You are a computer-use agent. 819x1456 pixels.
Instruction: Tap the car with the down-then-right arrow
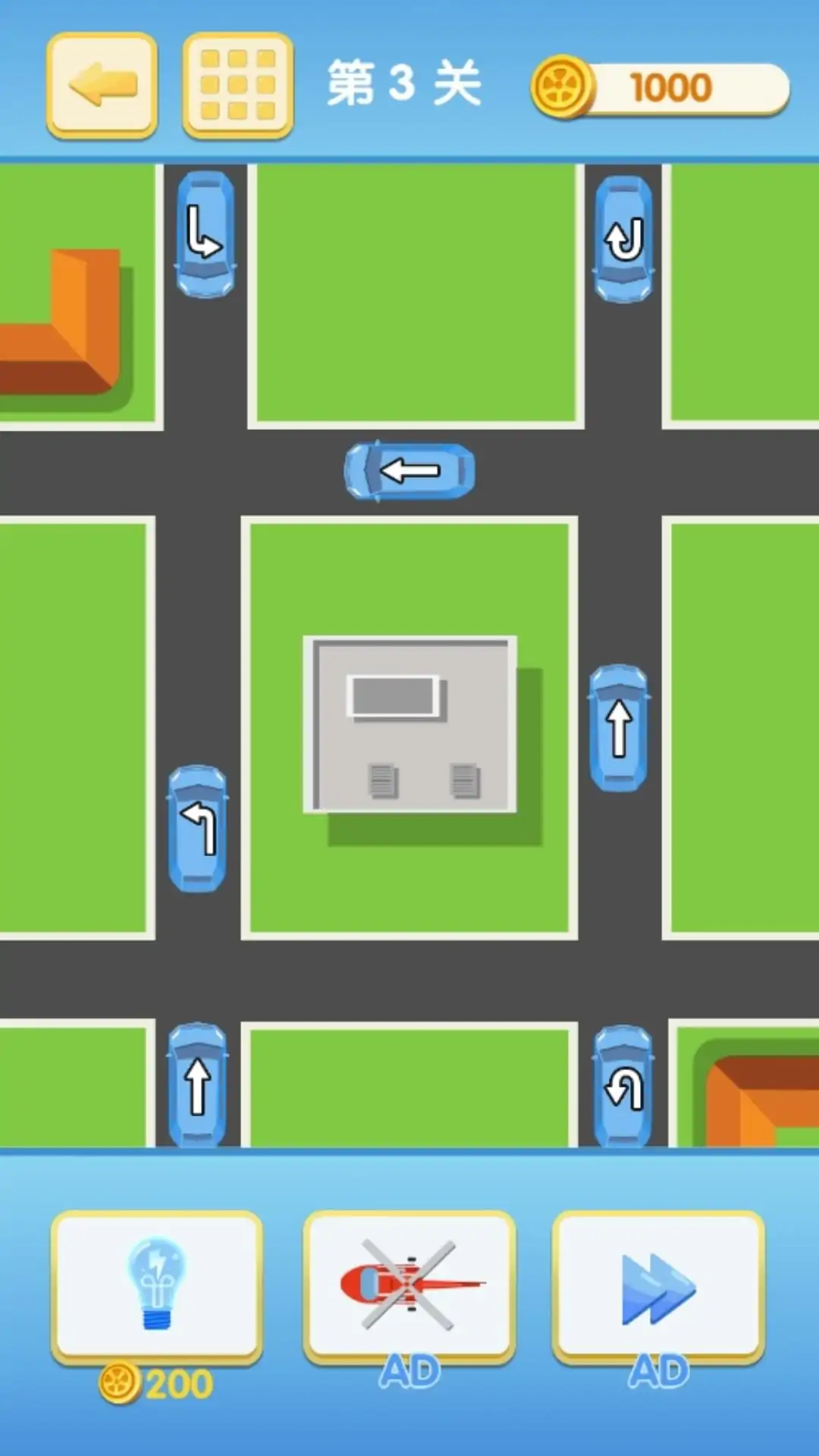point(205,234)
